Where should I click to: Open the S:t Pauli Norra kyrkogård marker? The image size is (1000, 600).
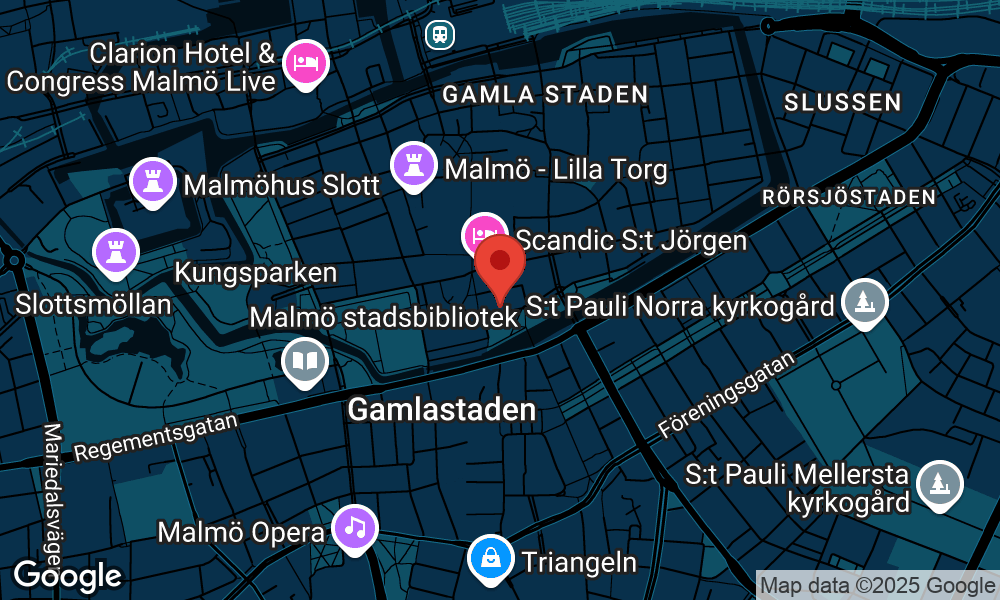[863, 301]
